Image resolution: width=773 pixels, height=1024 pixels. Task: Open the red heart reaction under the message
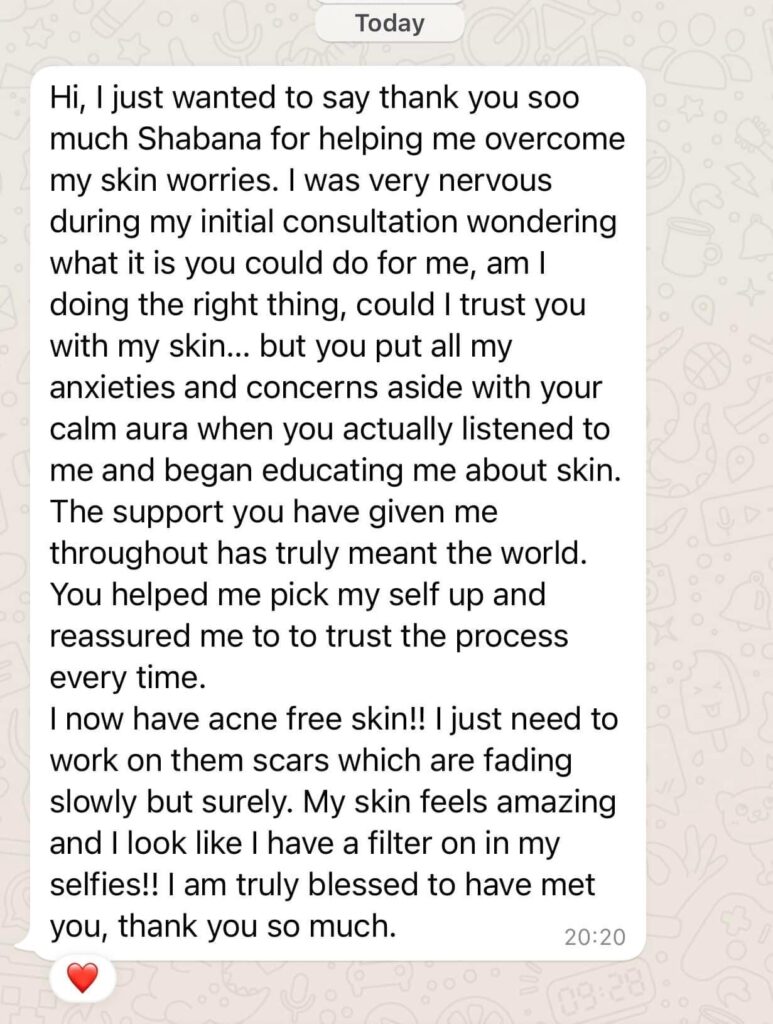[x=82, y=977]
